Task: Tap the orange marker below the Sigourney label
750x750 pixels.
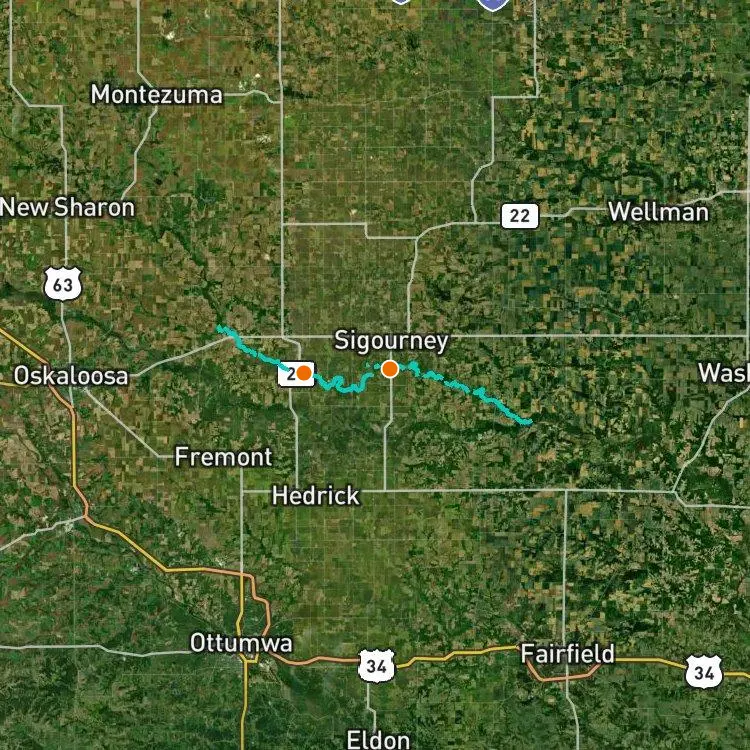Action: click(390, 369)
